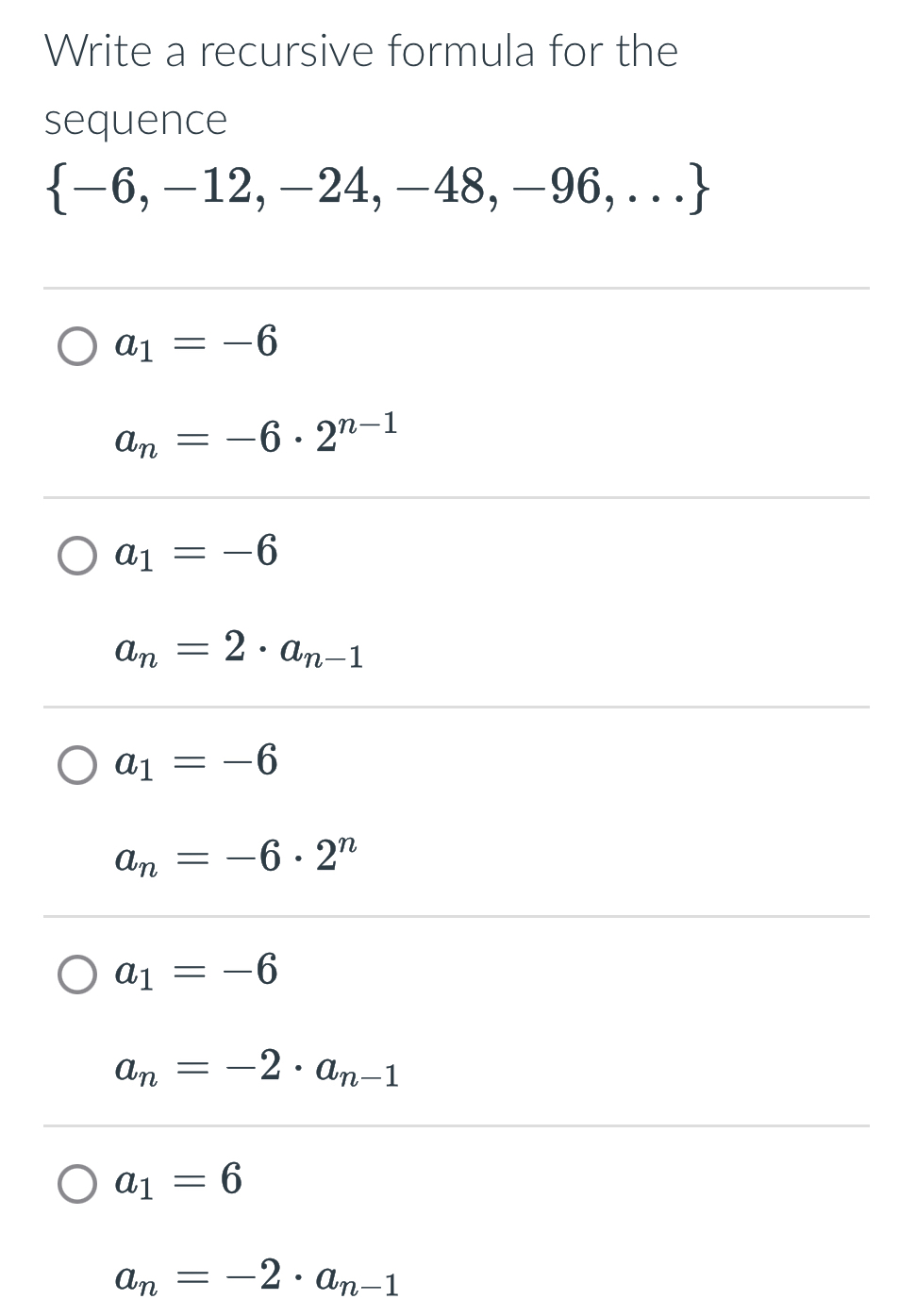Select the last option starting with a₁ = 6

[76, 1184]
